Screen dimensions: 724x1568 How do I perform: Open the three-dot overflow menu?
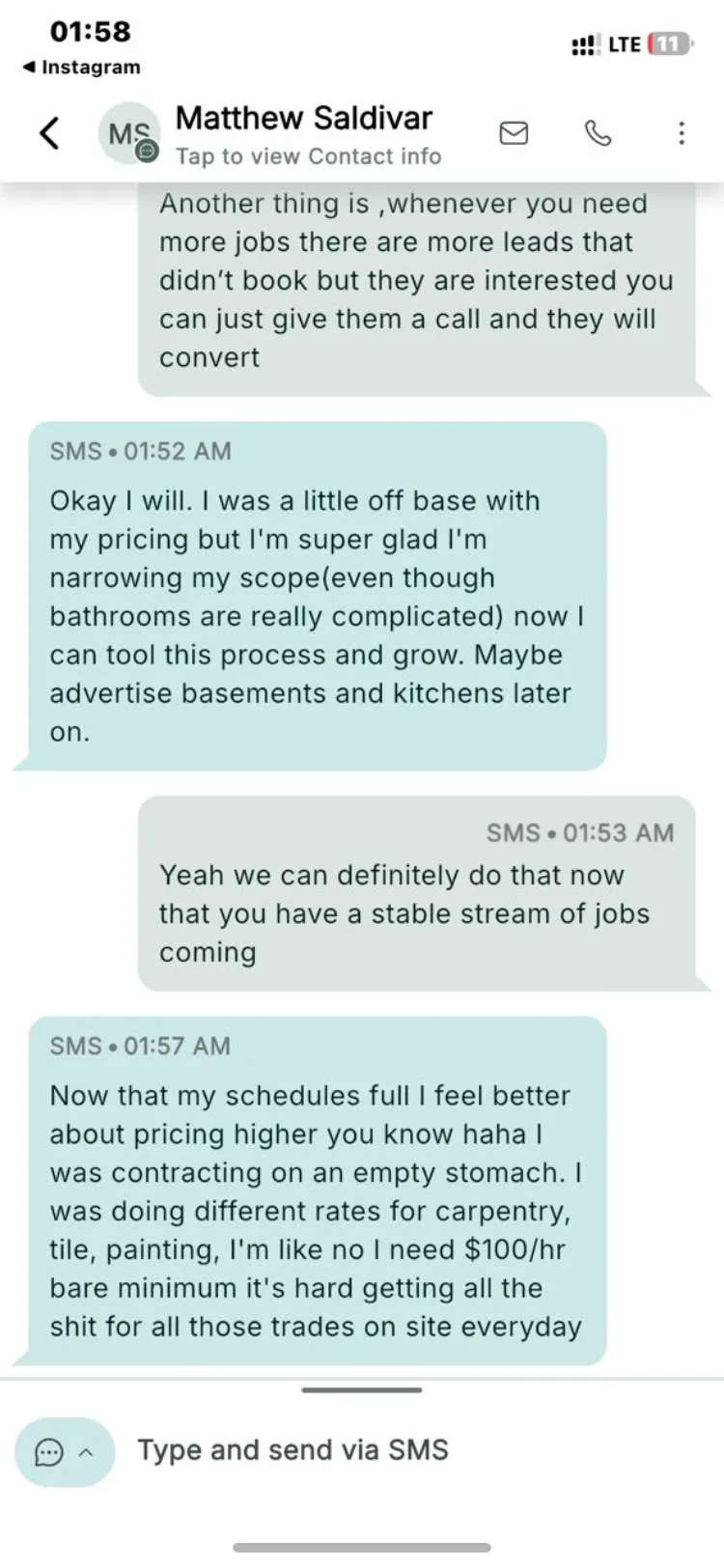point(682,133)
